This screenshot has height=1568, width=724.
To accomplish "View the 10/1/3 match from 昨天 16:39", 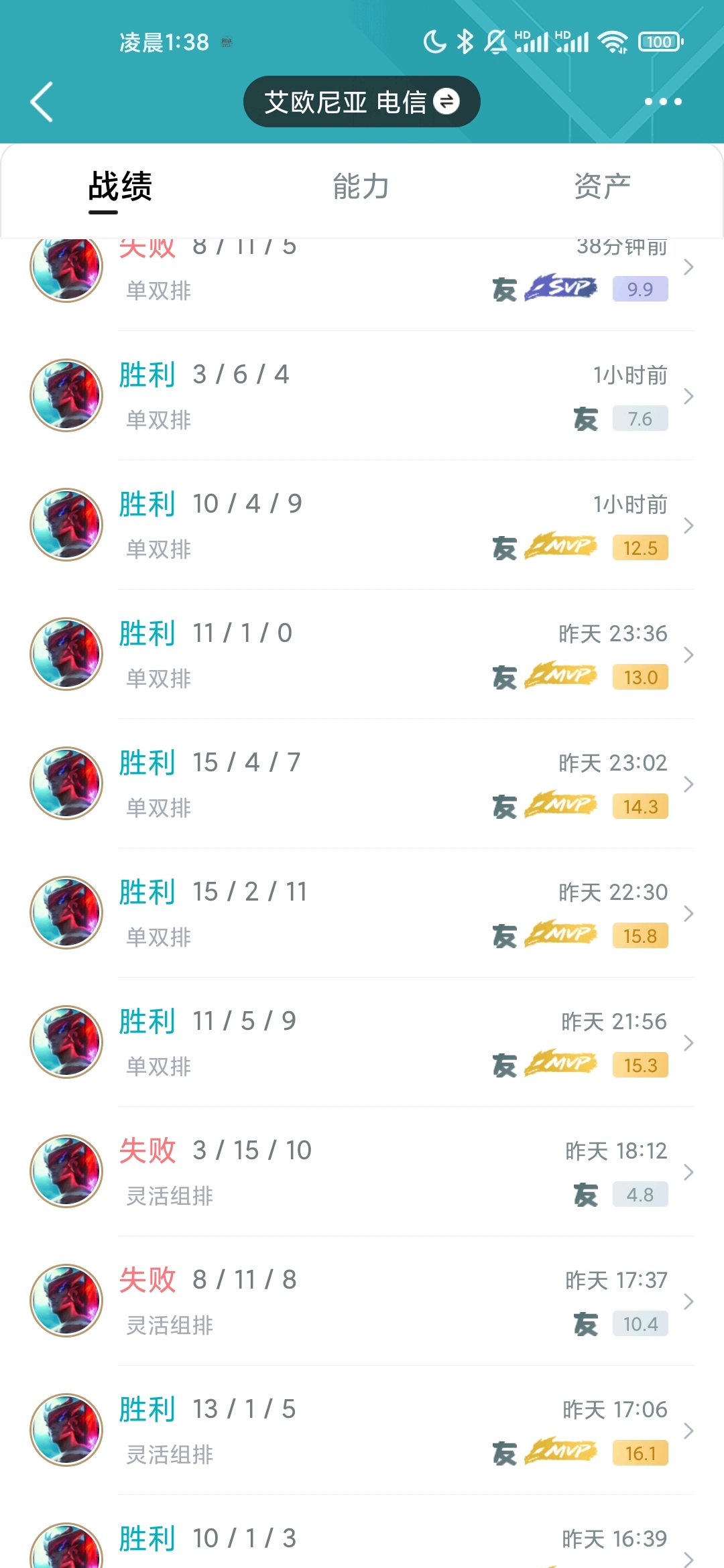I will point(362,1532).
